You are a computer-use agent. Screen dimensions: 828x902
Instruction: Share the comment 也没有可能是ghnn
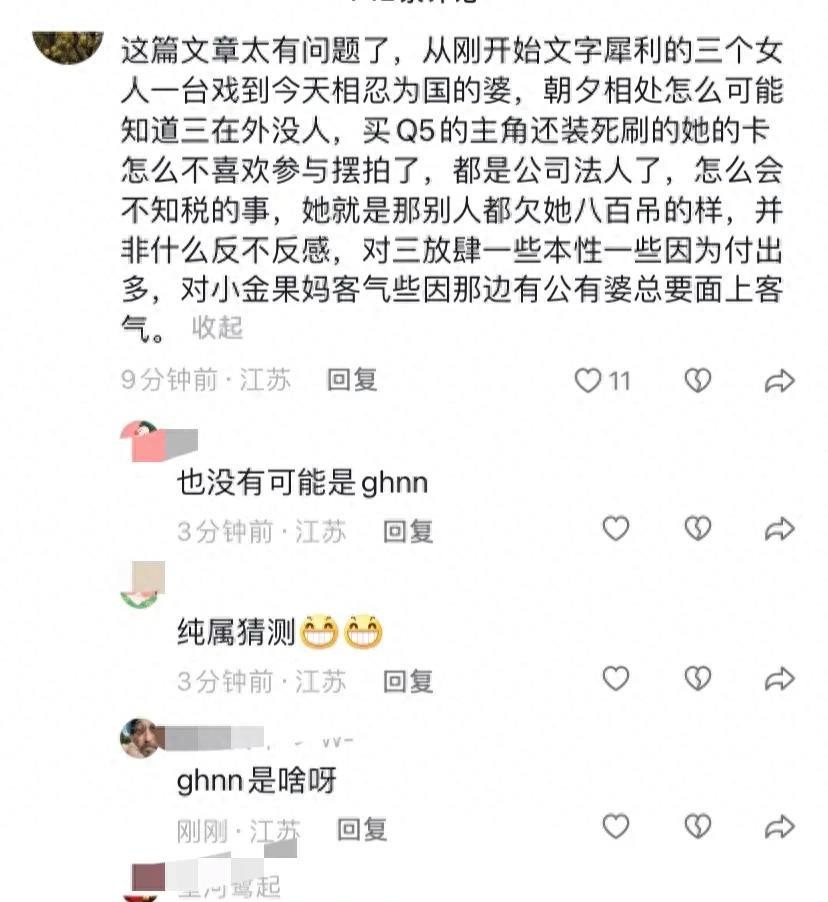click(x=779, y=528)
